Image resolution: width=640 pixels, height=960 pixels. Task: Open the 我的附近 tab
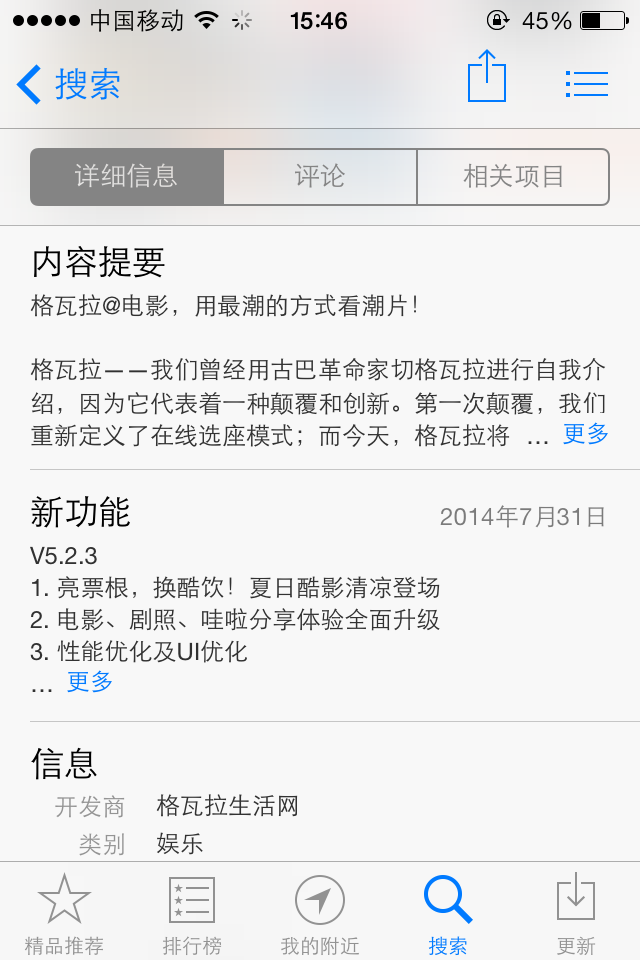[320, 914]
